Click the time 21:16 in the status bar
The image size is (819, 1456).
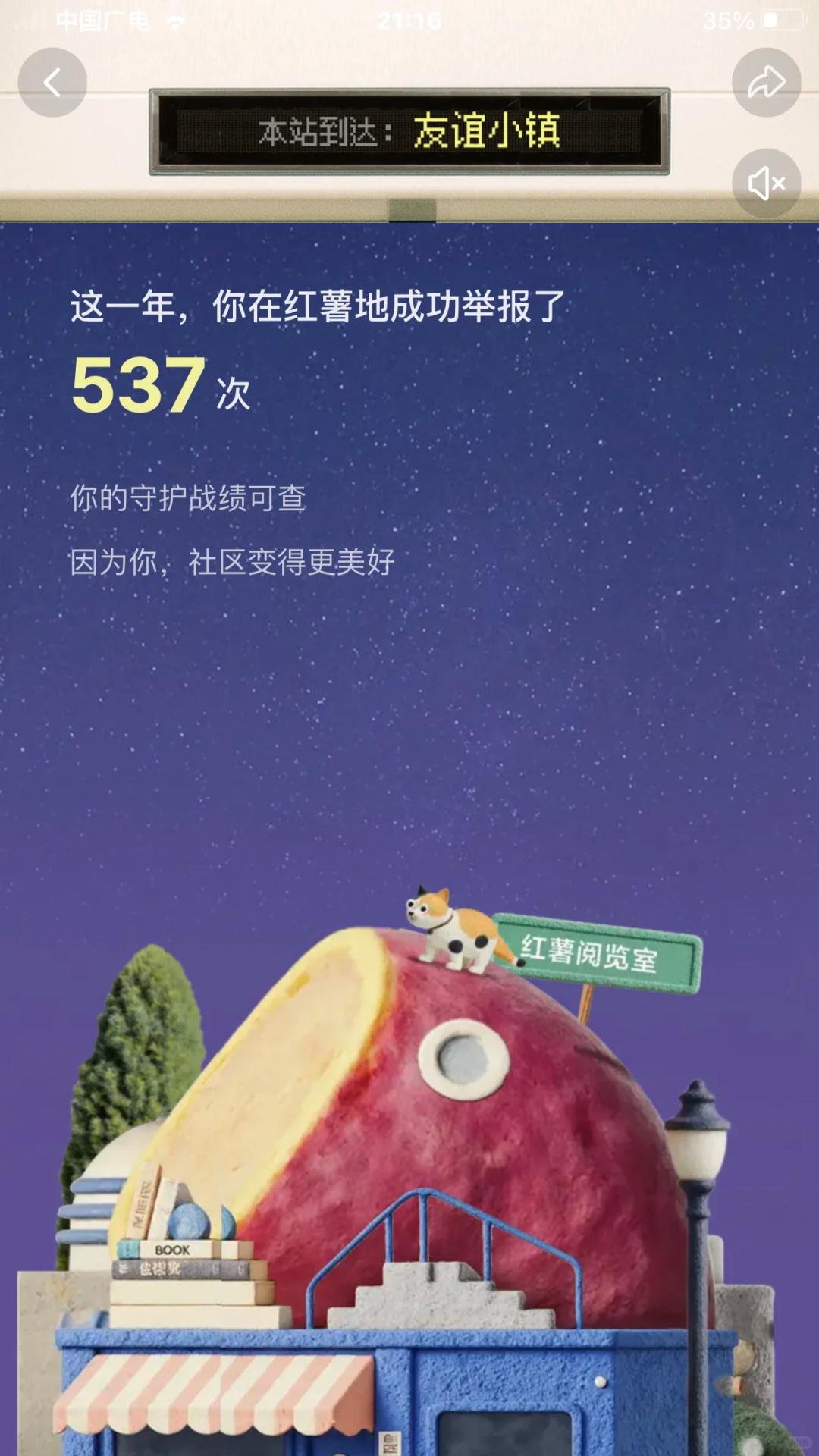click(x=409, y=18)
